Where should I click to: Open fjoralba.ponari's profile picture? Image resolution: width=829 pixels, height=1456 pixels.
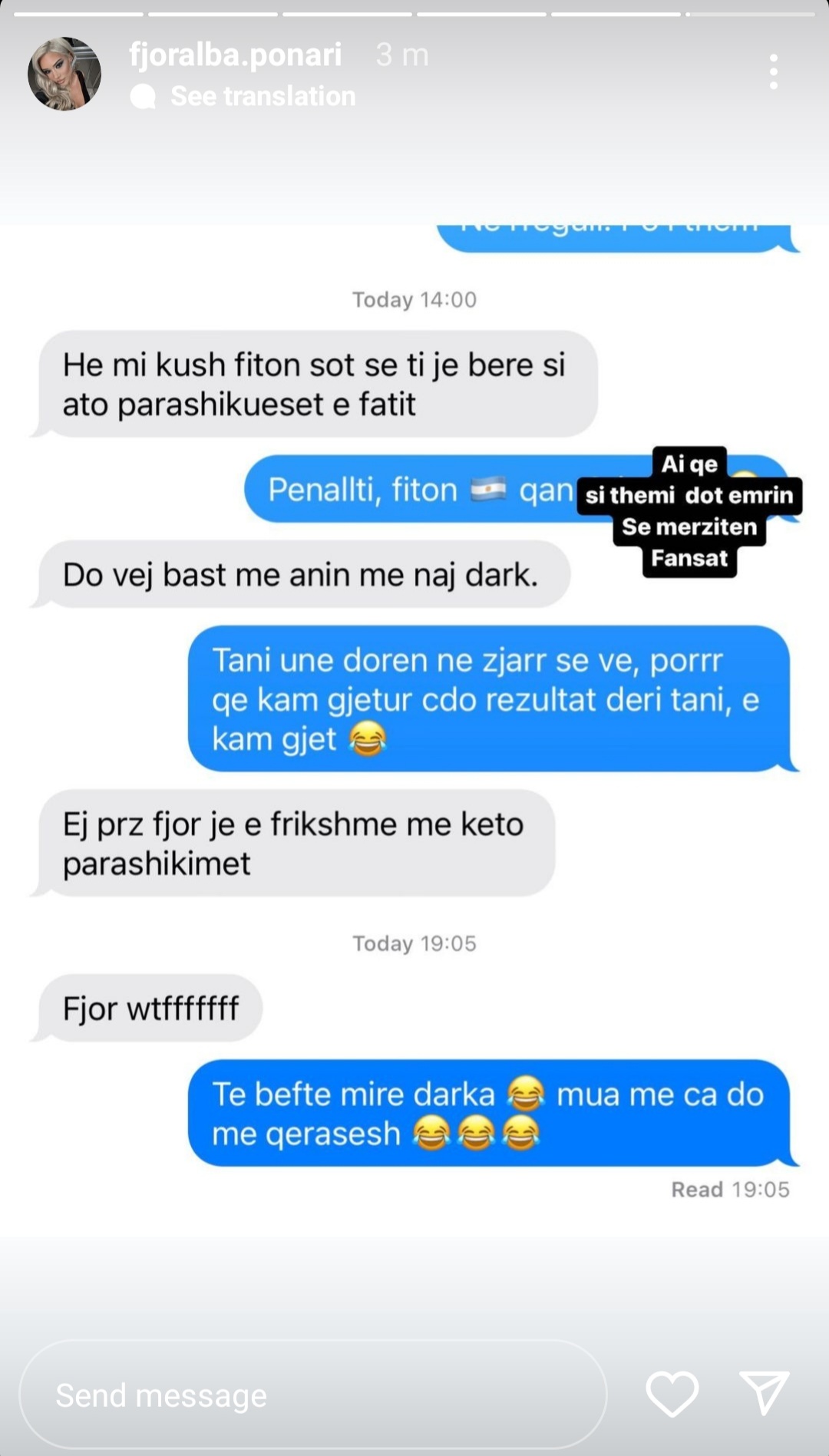tap(64, 74)
